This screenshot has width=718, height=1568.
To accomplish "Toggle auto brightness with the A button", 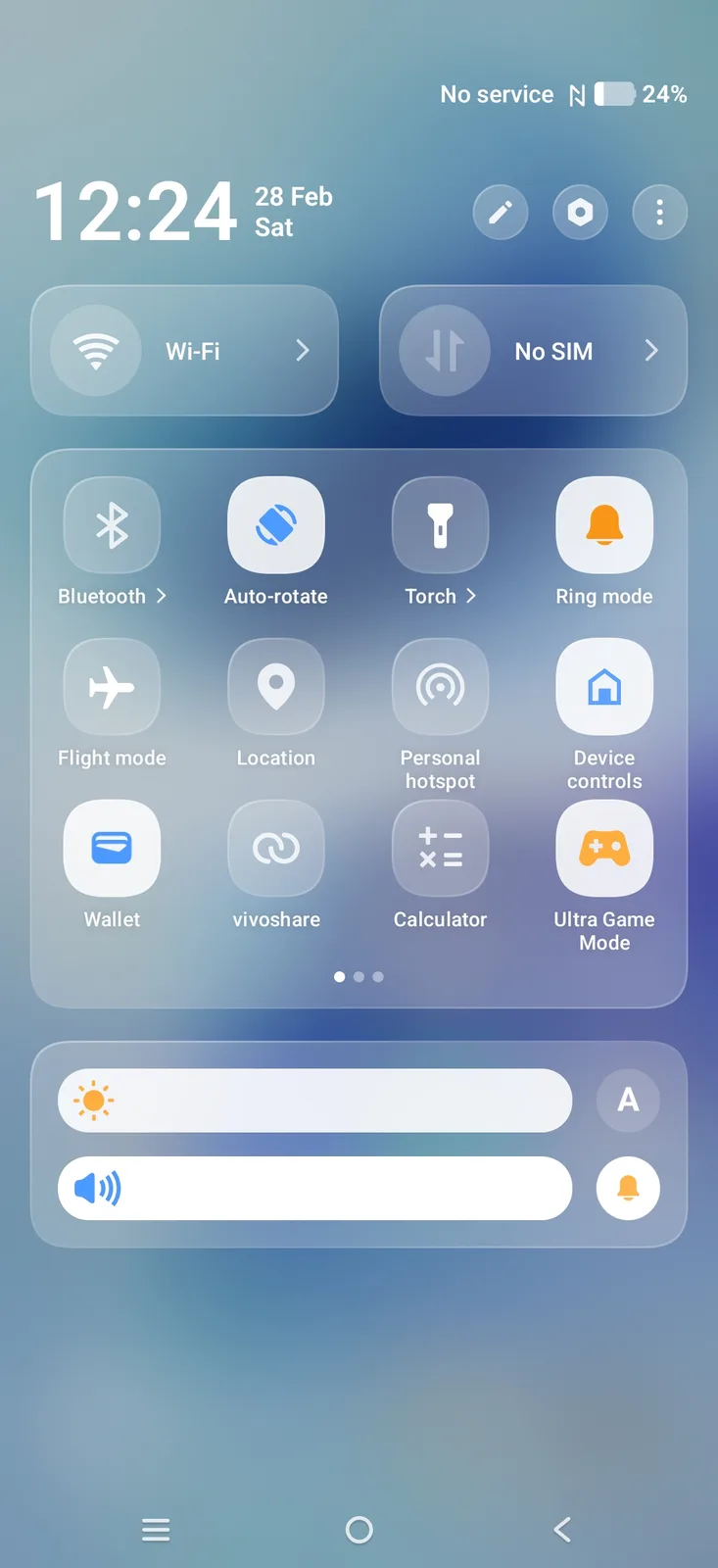I will [628, 1101].
